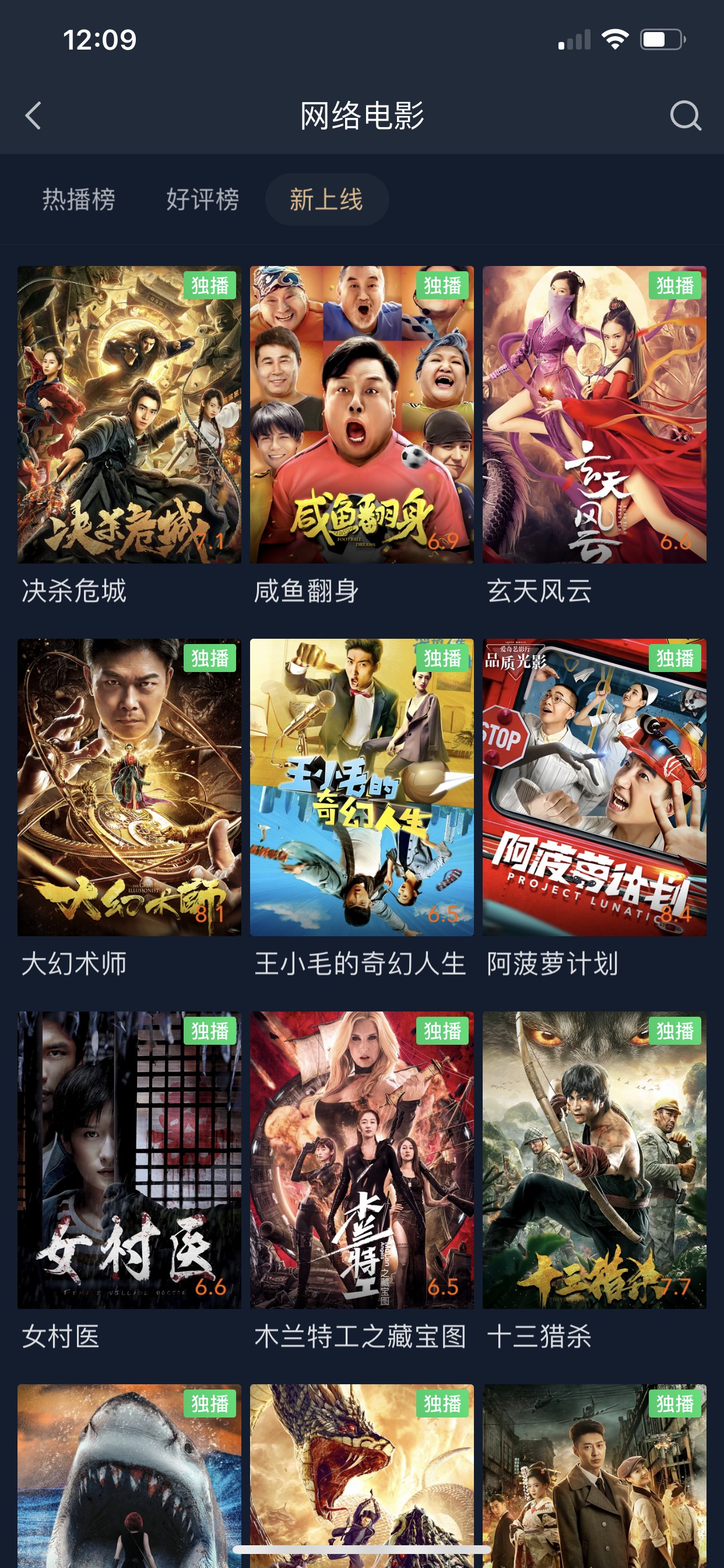The height and width of the screenshot is (1568, 724).
Task: Open the shark movie poster
Action: (x=129, y=1473)
